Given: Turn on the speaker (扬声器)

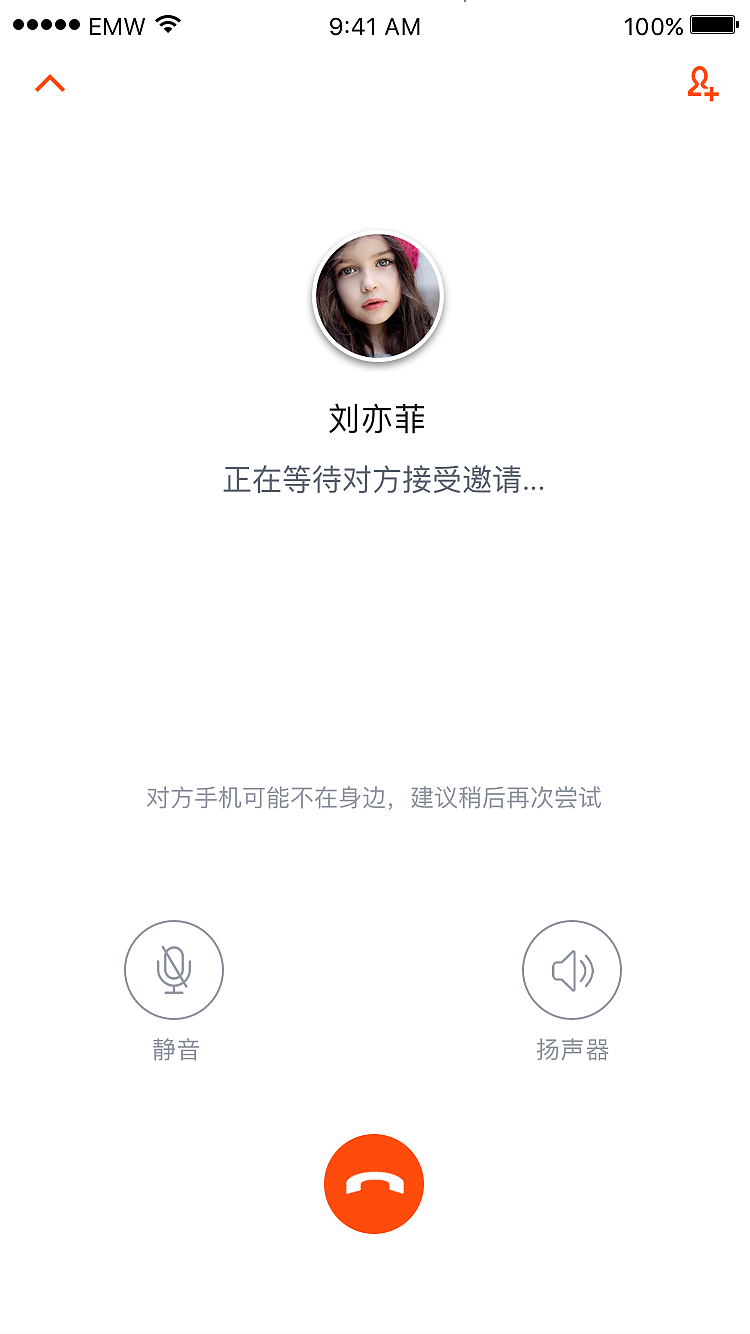Looking at the screenshot, I should [x=572, y=970].
